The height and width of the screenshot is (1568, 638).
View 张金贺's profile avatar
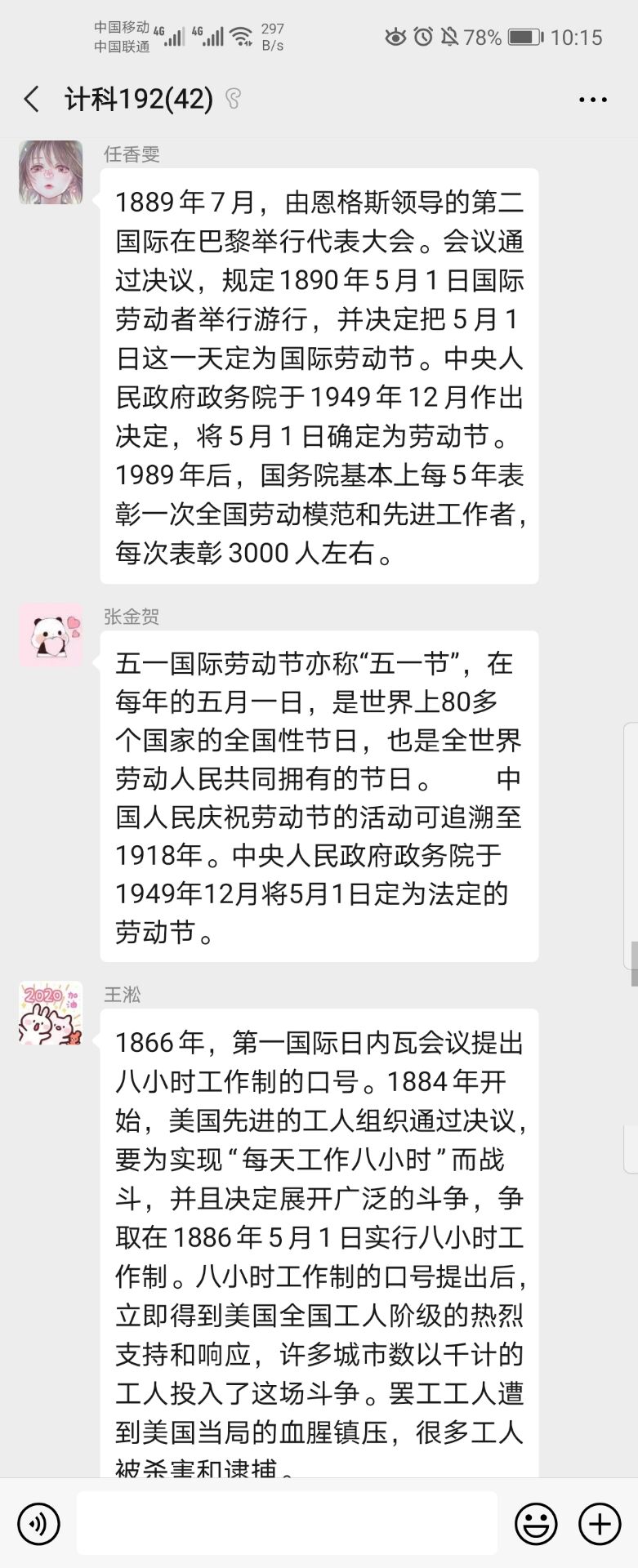tap(51, 635)
